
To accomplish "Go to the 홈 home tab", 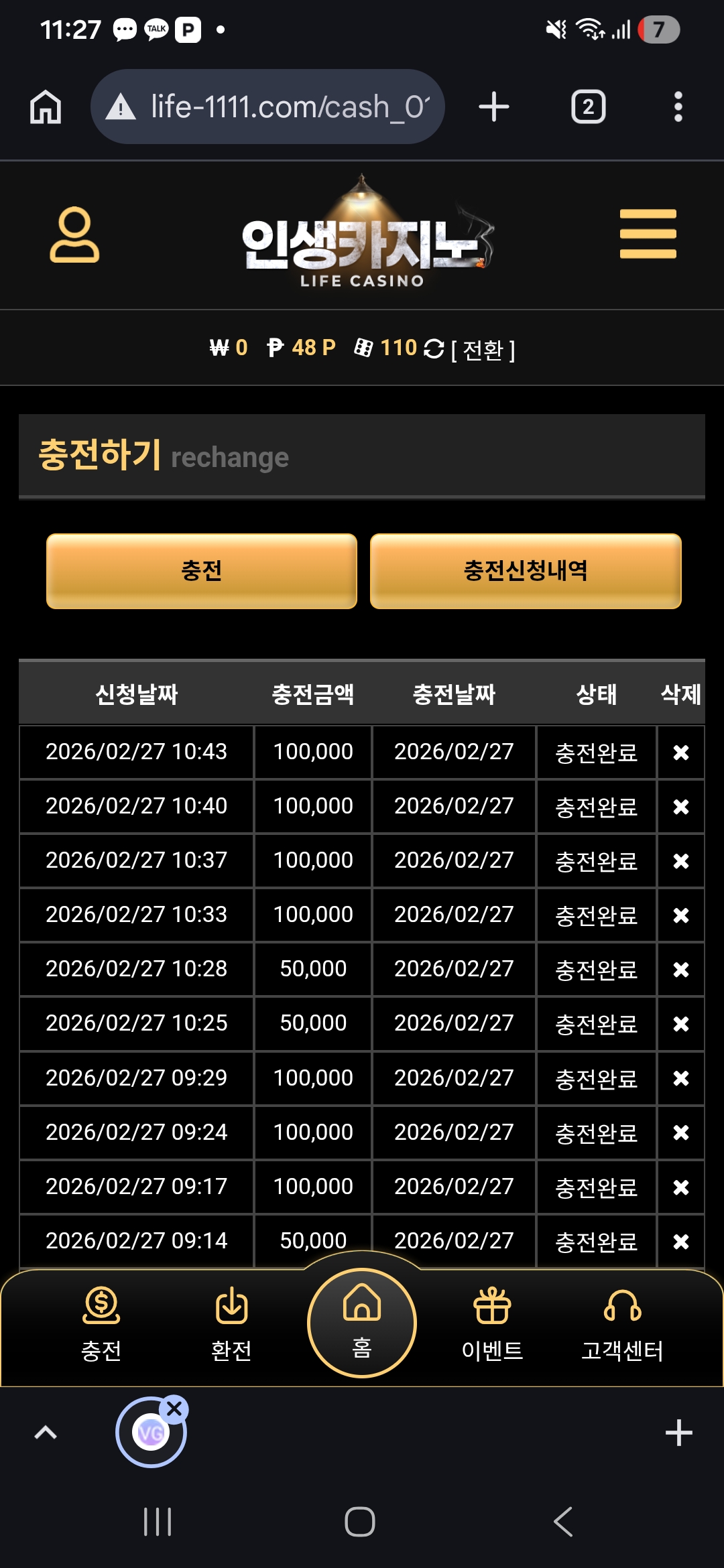I will (x=362, y=1322).
